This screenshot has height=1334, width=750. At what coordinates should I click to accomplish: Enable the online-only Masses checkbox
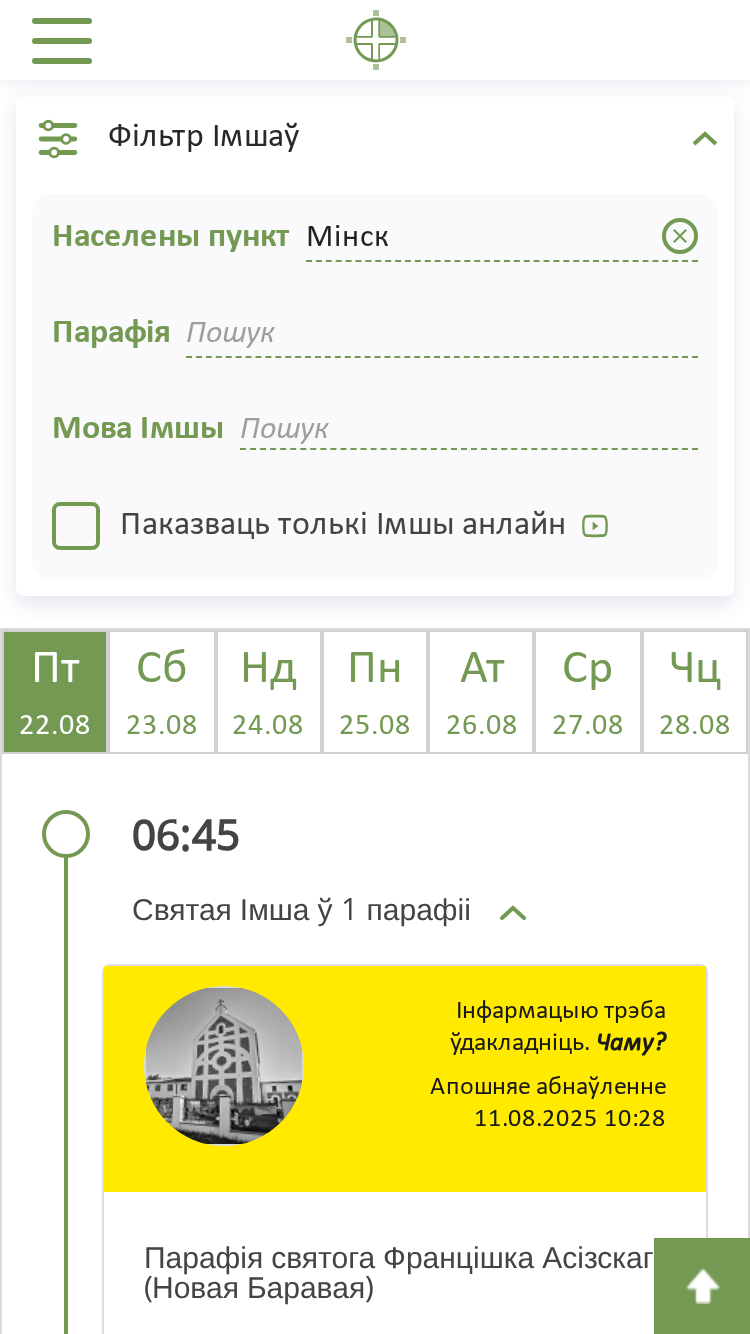[x=76, y=526]
